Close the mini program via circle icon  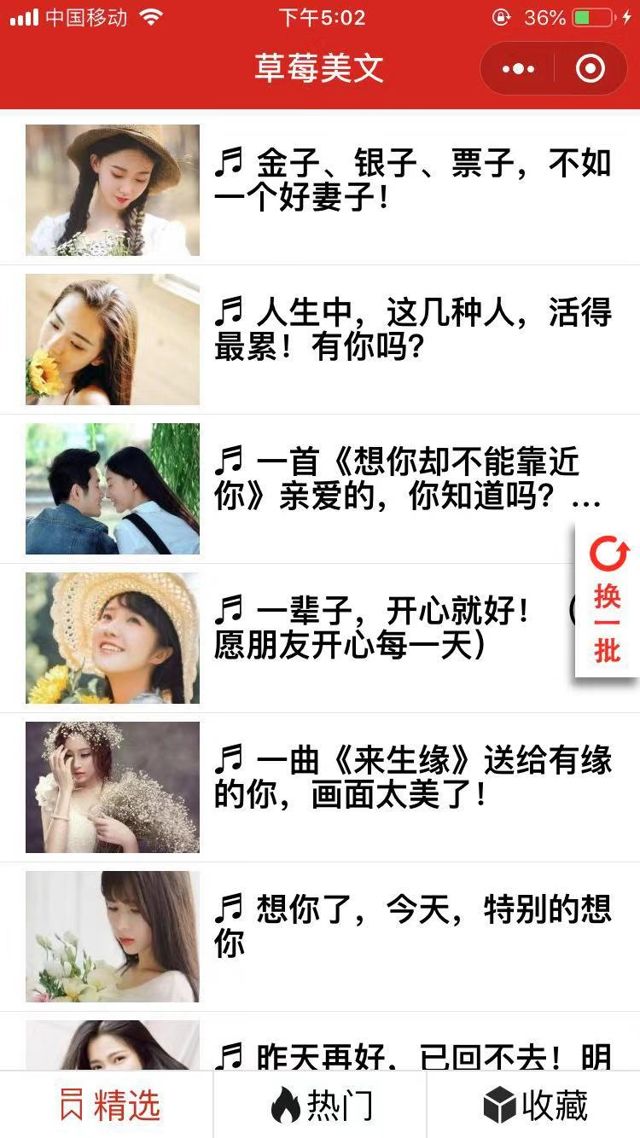point(591,69)
